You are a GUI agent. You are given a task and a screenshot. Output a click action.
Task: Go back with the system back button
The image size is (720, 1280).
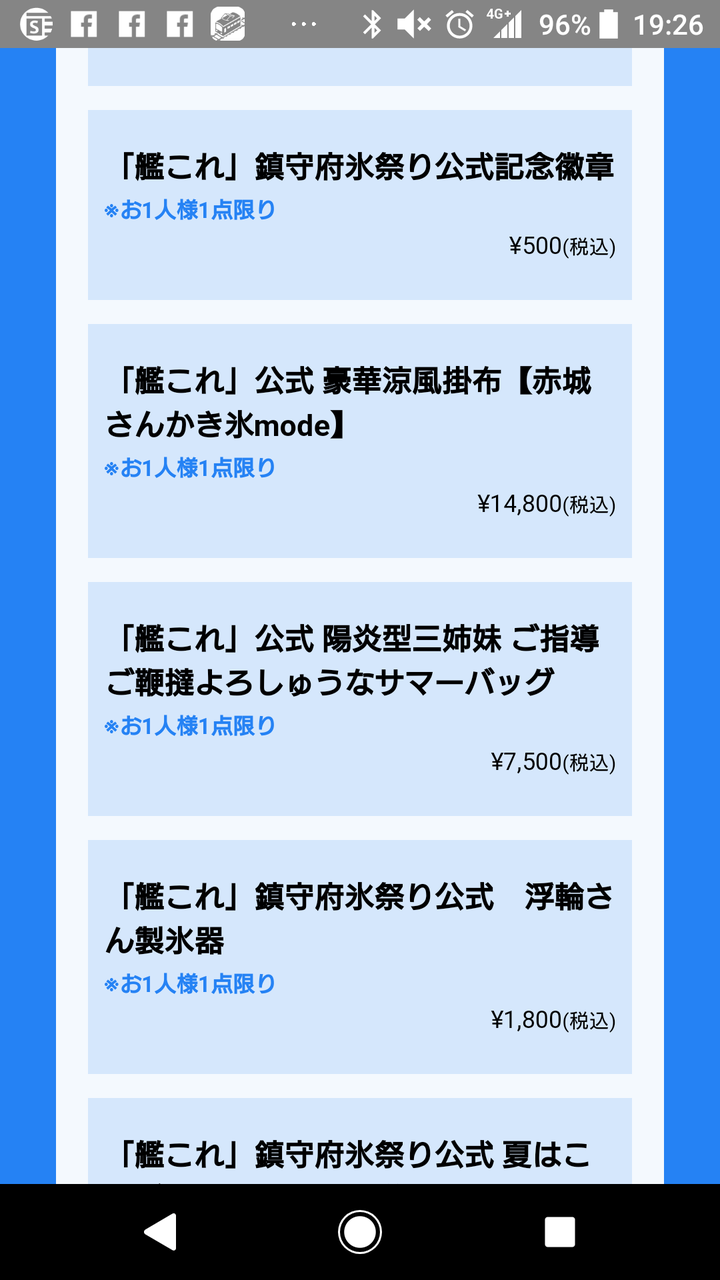[x=160, y=1232]
